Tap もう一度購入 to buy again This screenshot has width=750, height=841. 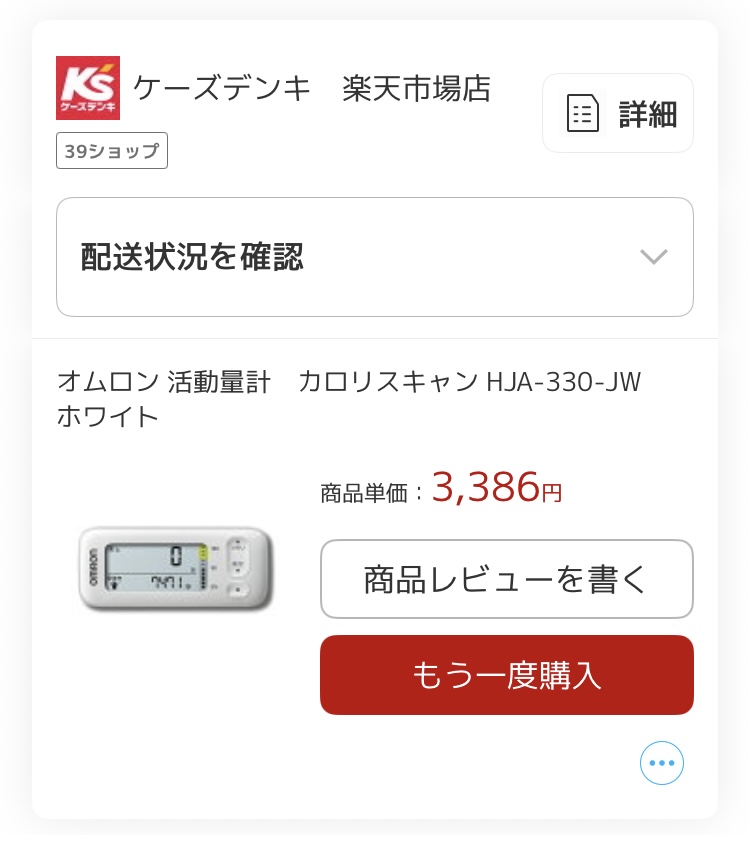click(x=506, y=675)
